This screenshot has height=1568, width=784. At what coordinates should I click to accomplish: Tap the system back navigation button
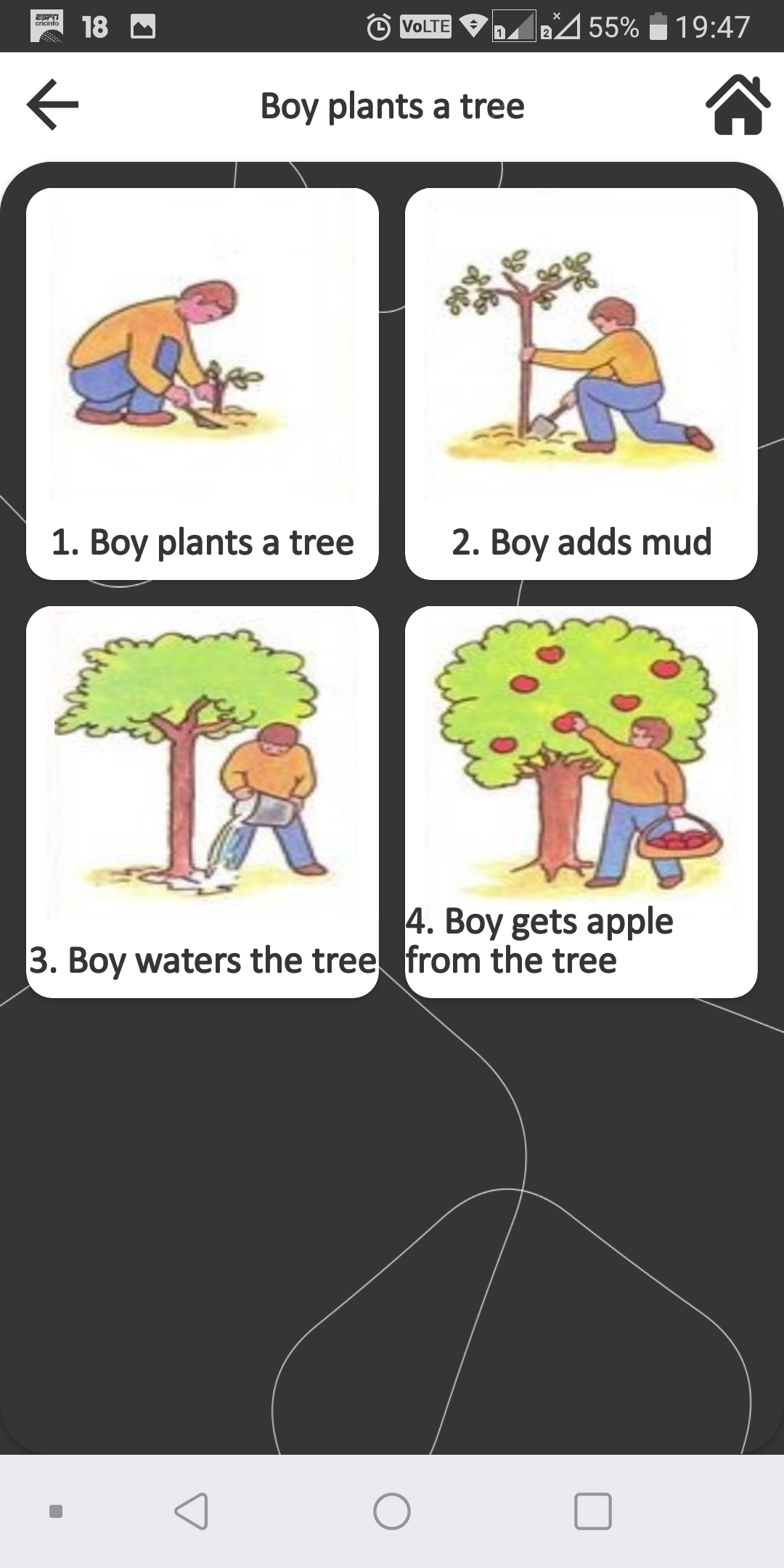[192, 1511]
